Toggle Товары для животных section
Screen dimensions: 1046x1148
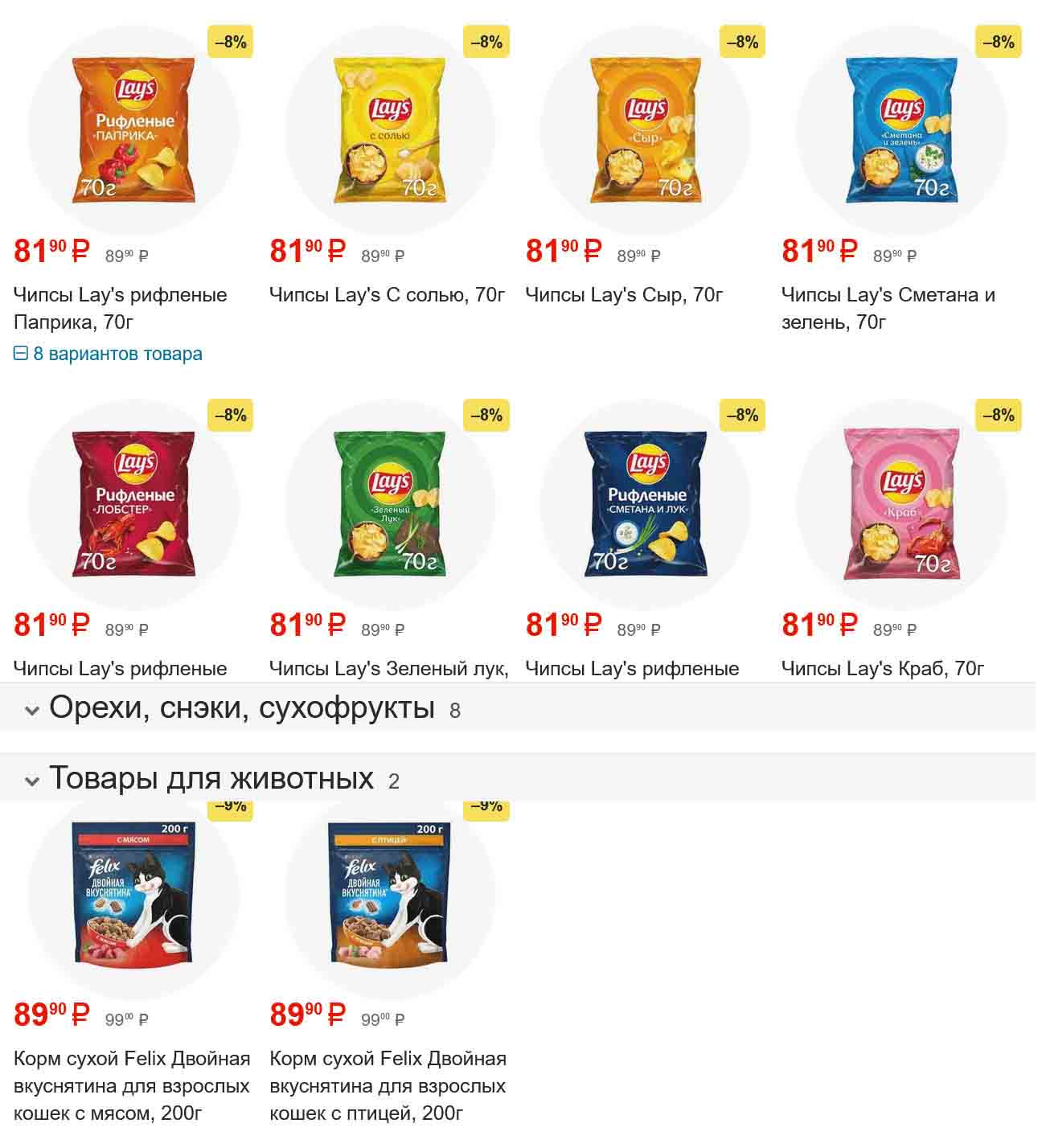point(211,779)
